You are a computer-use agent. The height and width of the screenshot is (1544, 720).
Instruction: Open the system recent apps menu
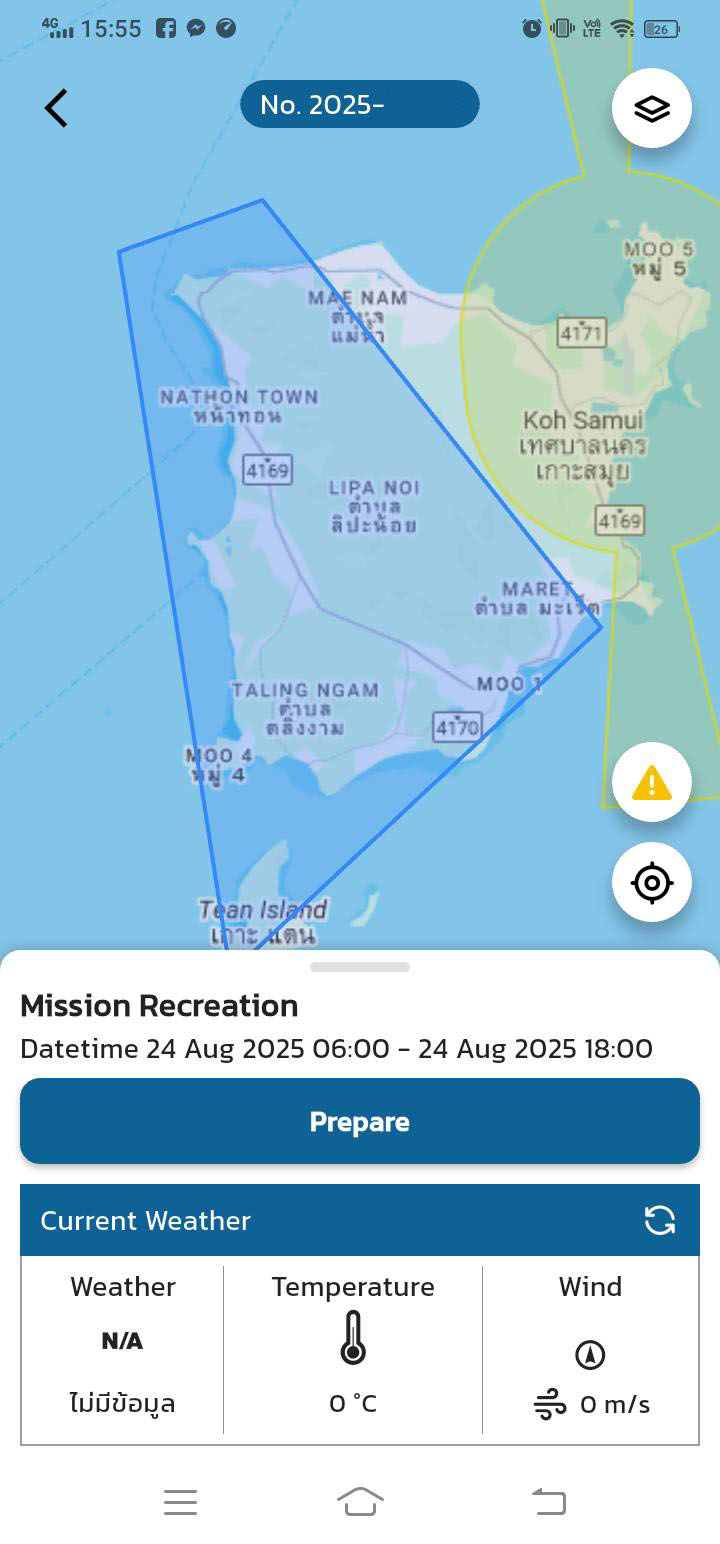tap(180, 1501)
